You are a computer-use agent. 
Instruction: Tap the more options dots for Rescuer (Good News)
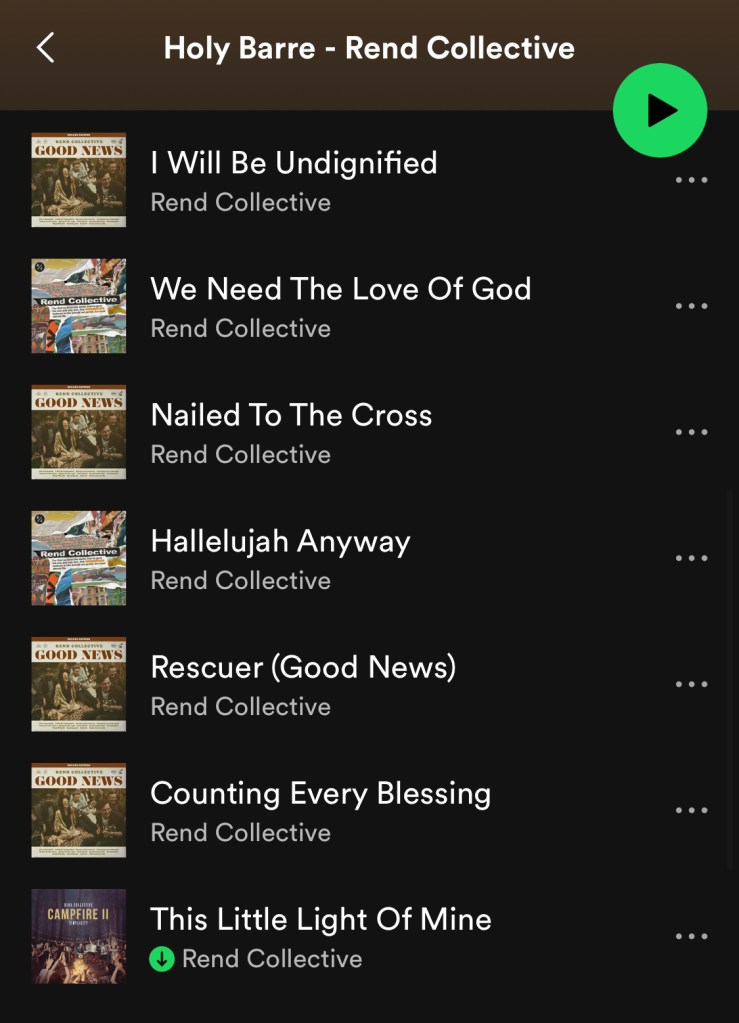pos(691,685)
